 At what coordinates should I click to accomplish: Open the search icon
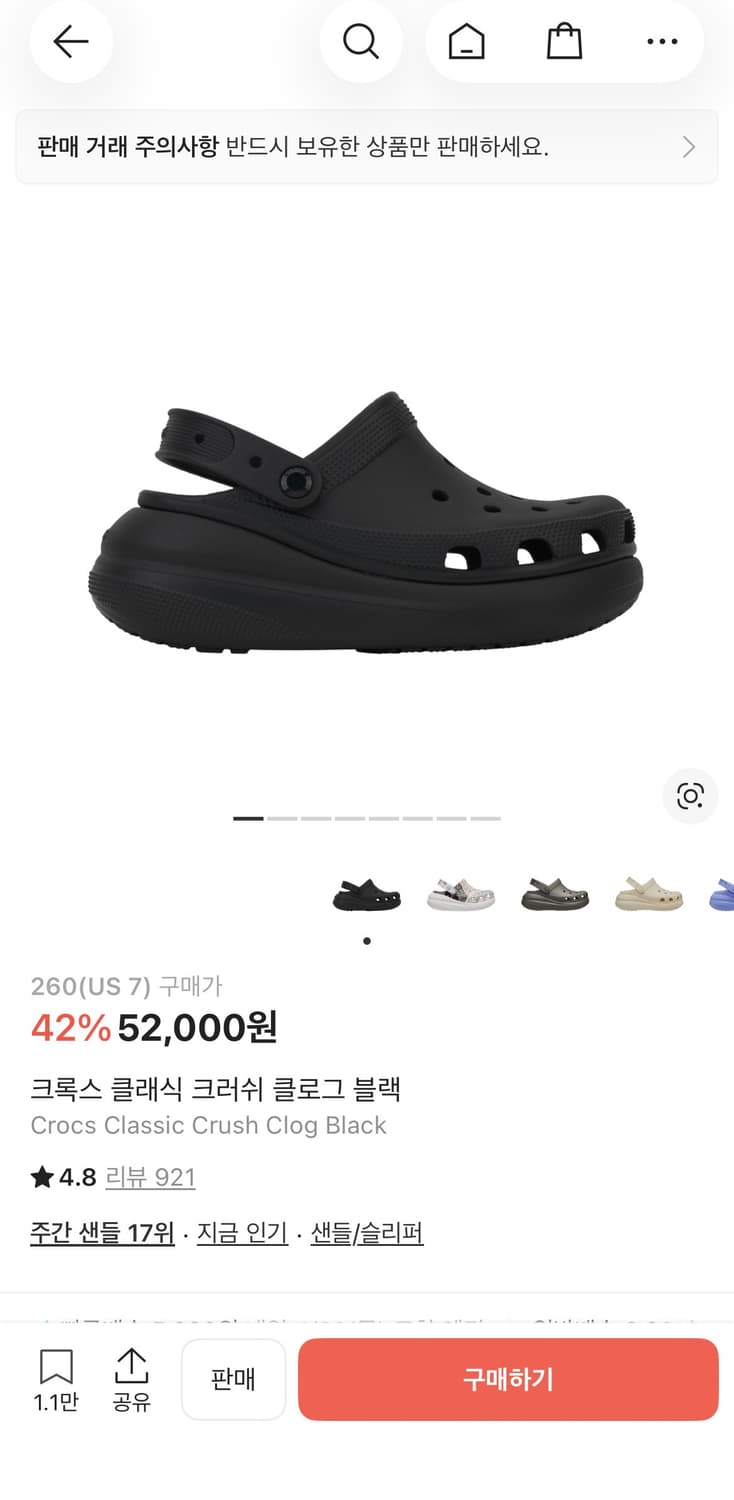pyautogui.click(x=362, y=42)
